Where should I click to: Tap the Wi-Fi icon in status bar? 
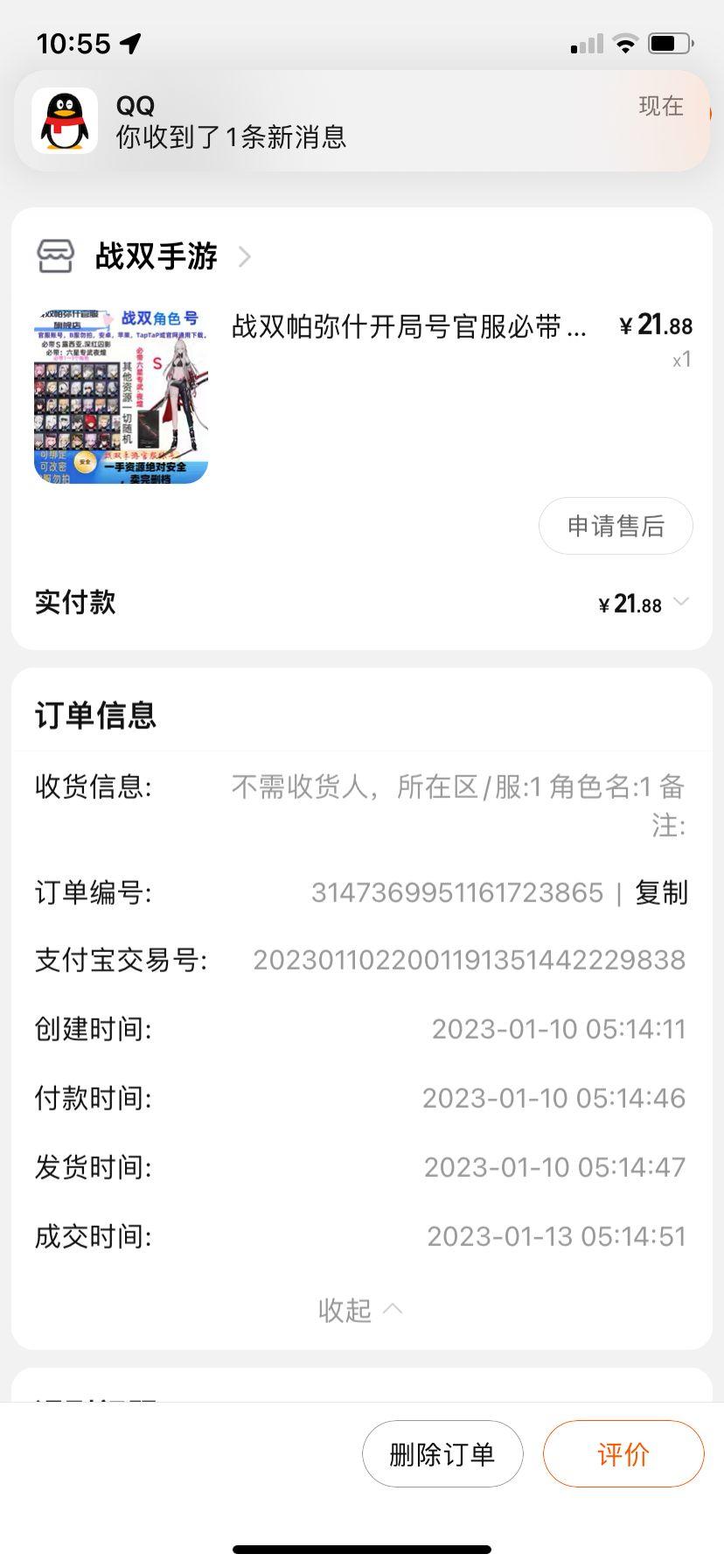click(624, 43)
